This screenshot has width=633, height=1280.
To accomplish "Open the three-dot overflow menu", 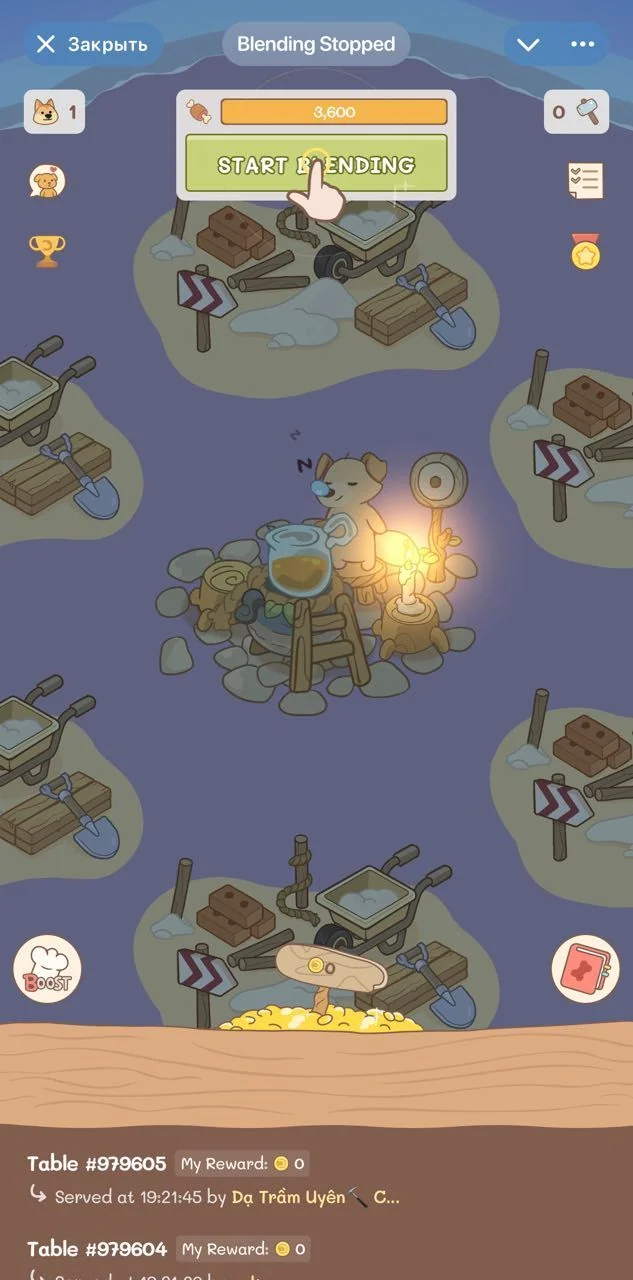I will (582, 44).
